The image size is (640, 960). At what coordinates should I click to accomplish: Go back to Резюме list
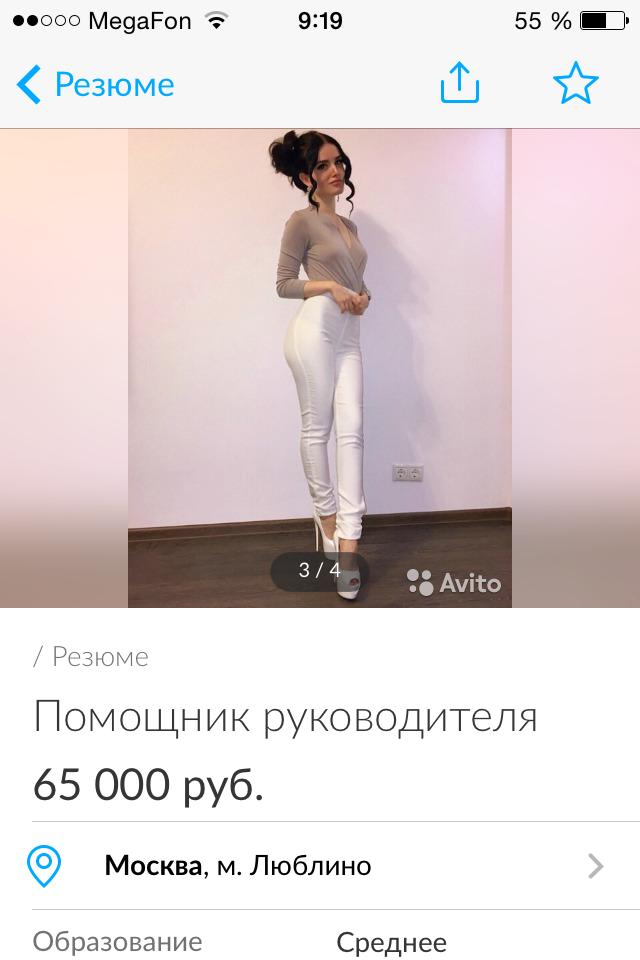coord(95,85)
